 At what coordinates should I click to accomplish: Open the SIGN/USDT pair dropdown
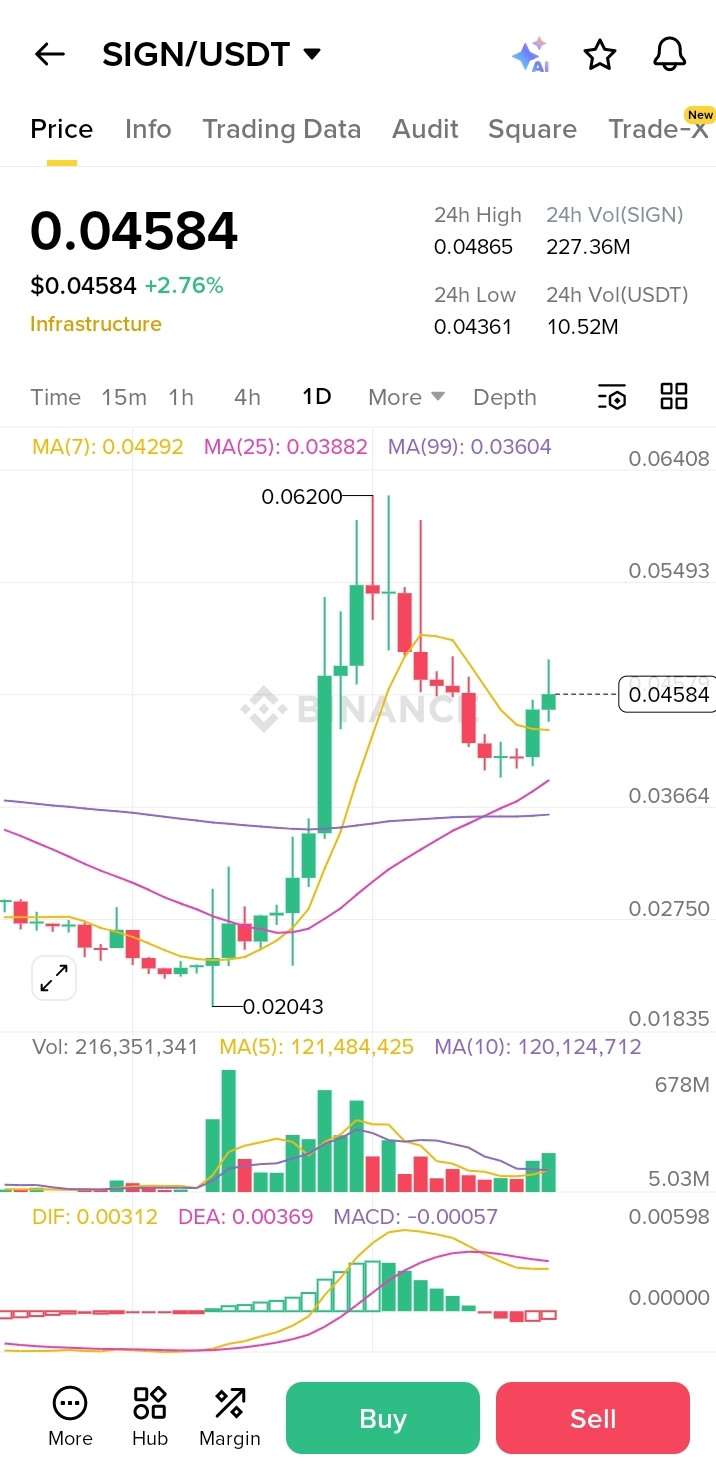[x=212, y=54]
